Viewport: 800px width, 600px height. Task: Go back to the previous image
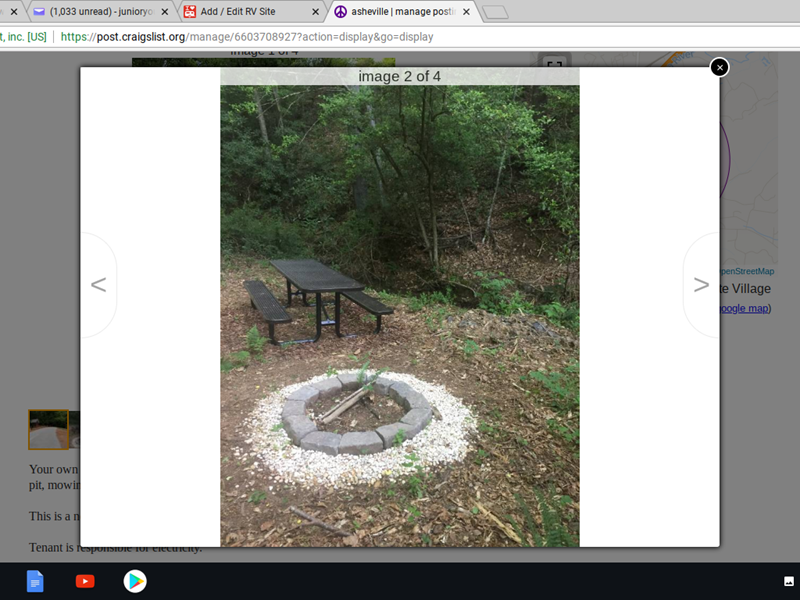[98, 285]
